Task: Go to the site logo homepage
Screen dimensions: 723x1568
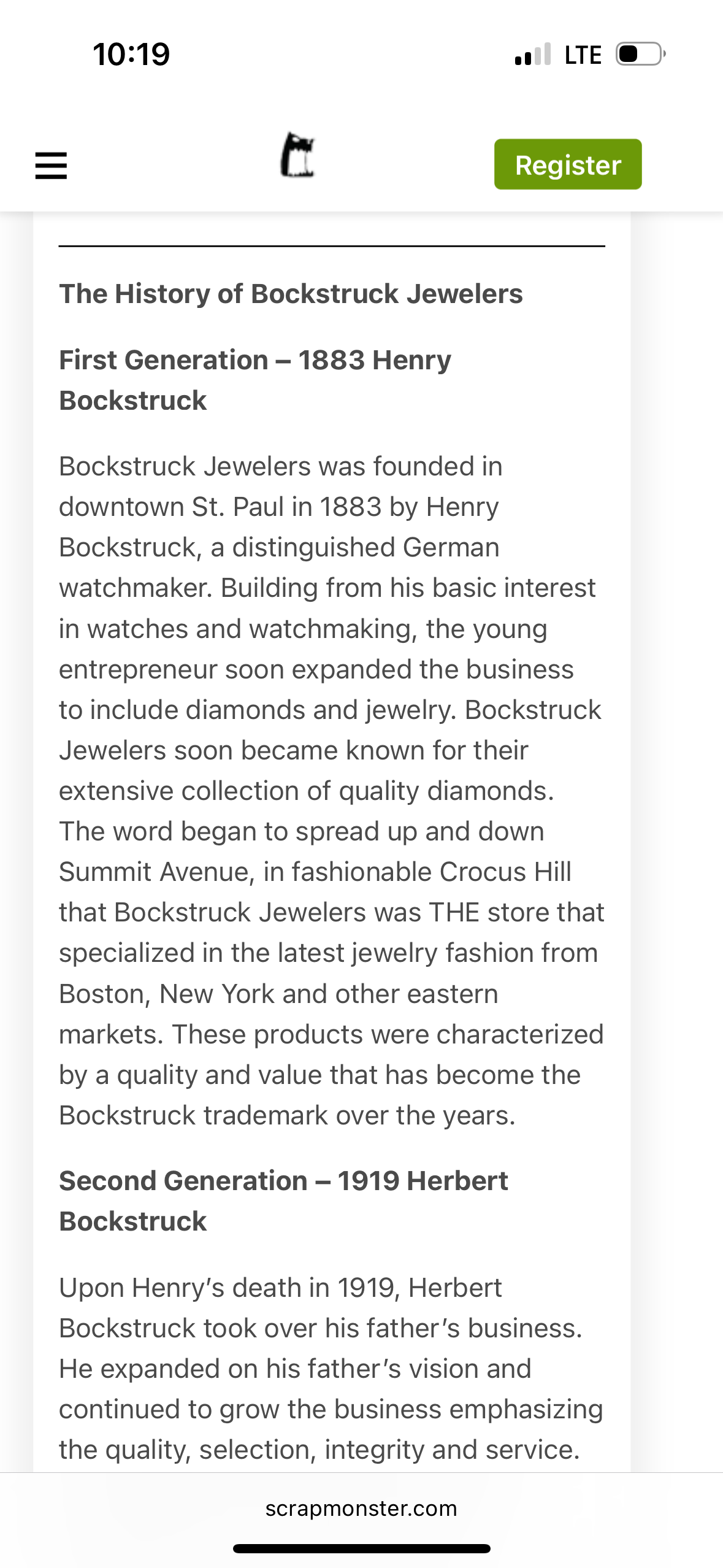Action: pos(298,156)
